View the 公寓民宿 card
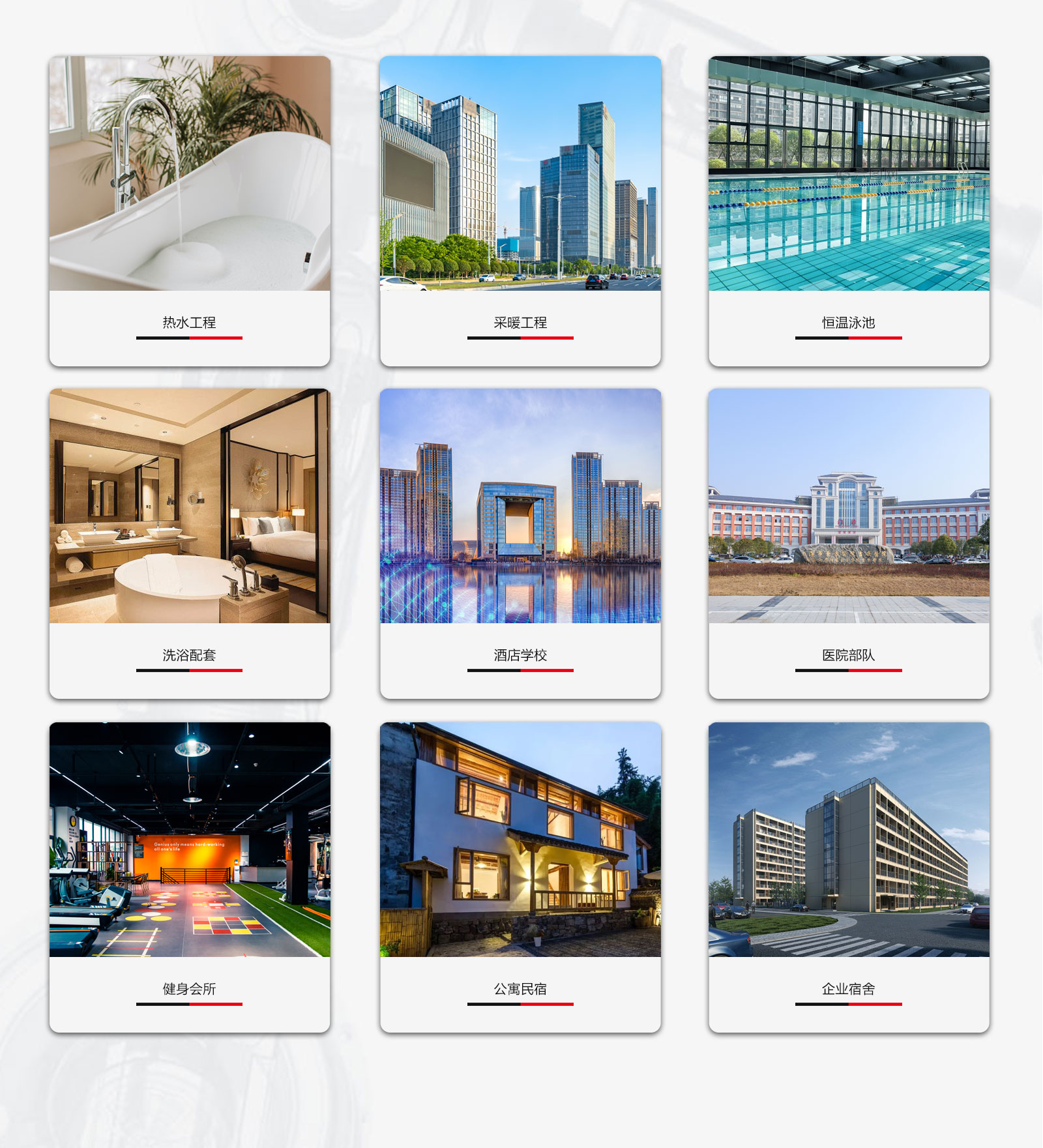 [520, 876]
